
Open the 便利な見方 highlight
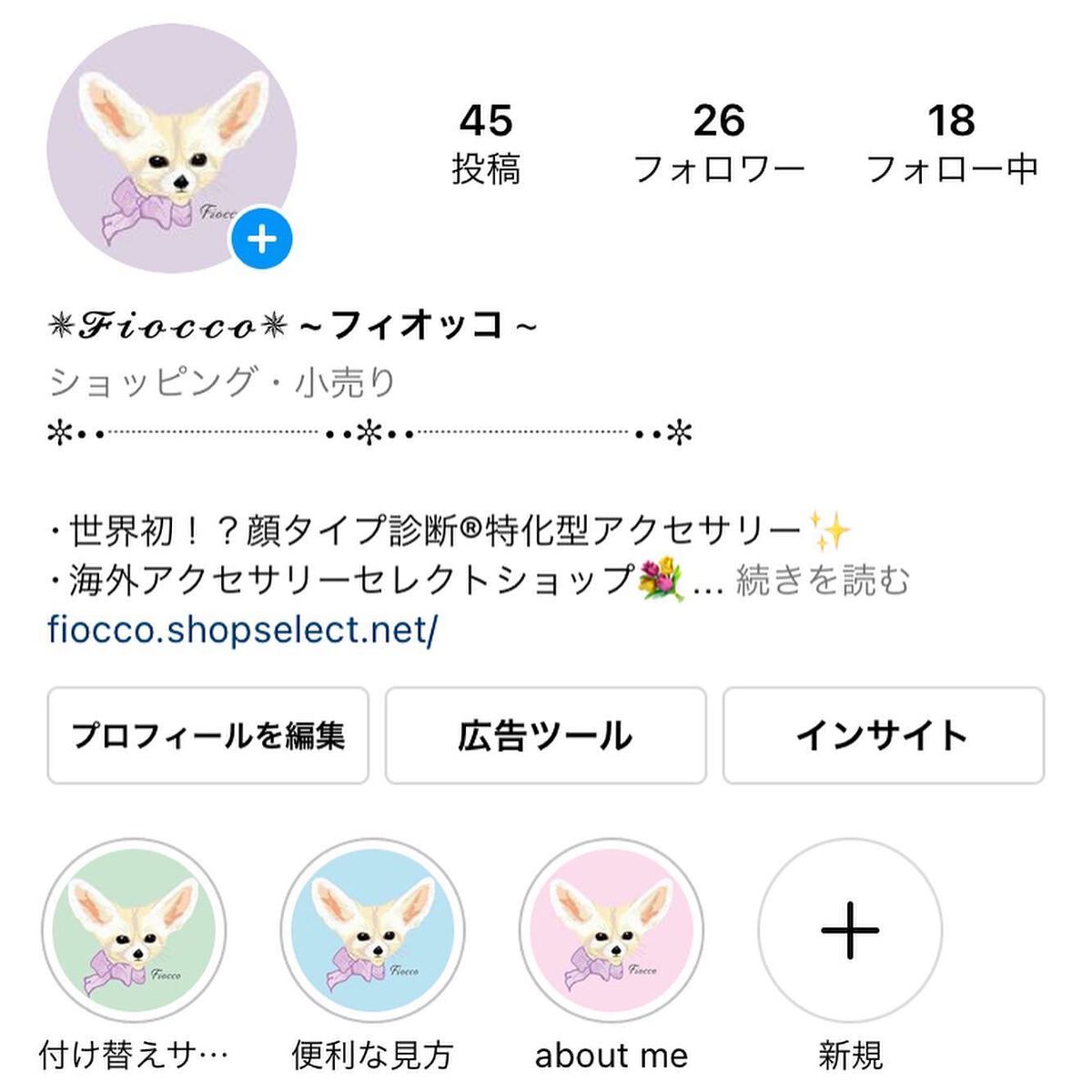click(372, 930)
